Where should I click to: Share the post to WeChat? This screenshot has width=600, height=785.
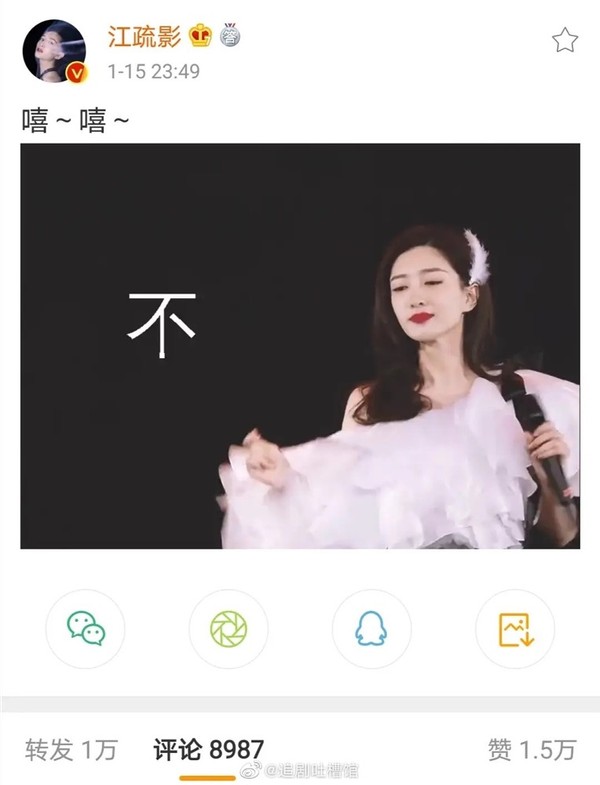click(x=85, y=629)
